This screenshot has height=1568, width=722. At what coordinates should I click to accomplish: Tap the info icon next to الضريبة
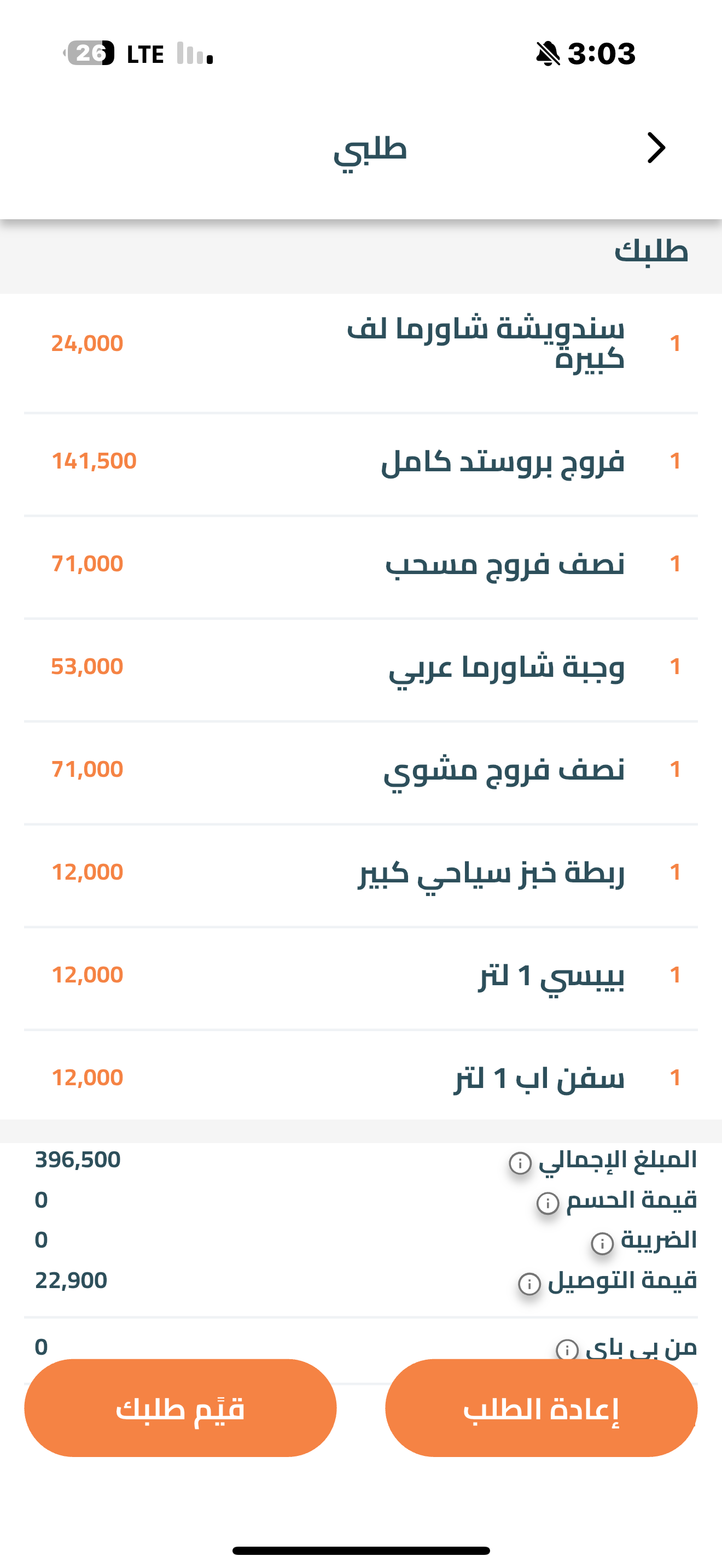(x=602, y=1243)
